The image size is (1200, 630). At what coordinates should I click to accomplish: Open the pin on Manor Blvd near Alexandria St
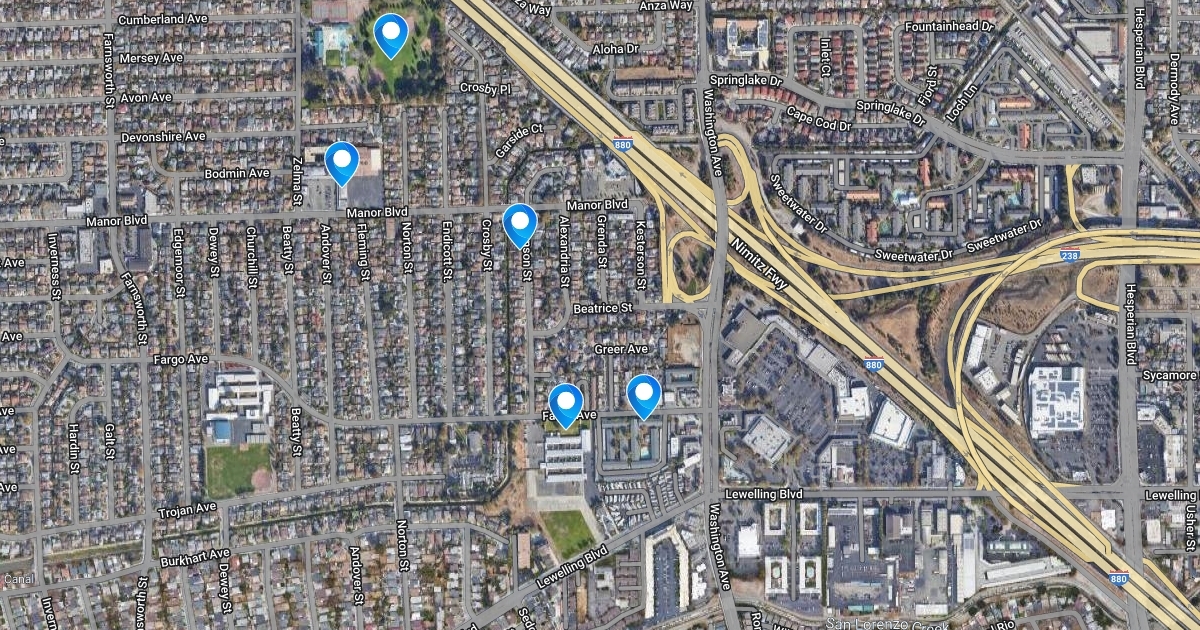tap(520, 223)
